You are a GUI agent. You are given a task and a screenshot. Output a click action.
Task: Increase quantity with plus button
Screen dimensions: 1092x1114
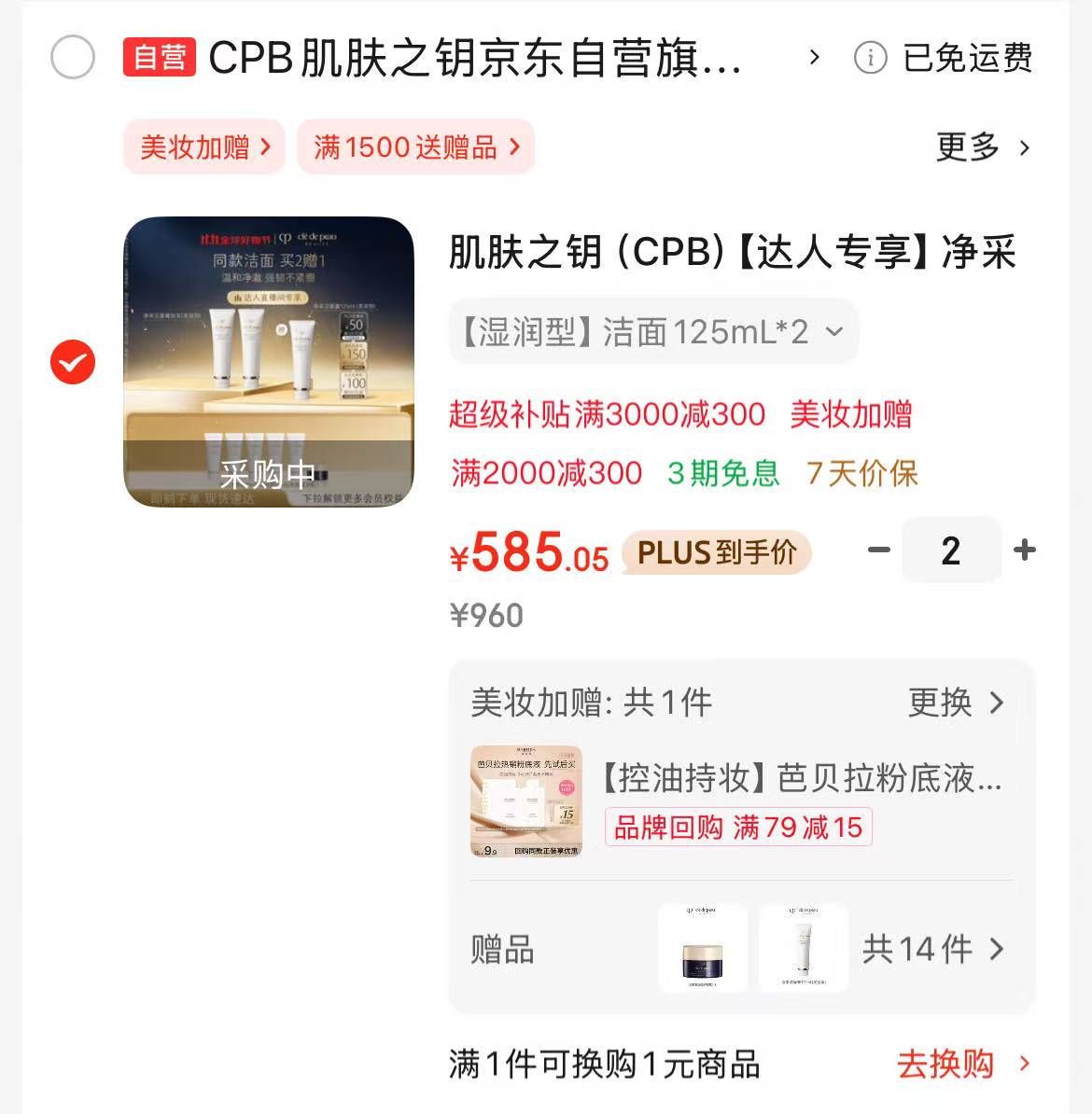tap(1024, 550)
